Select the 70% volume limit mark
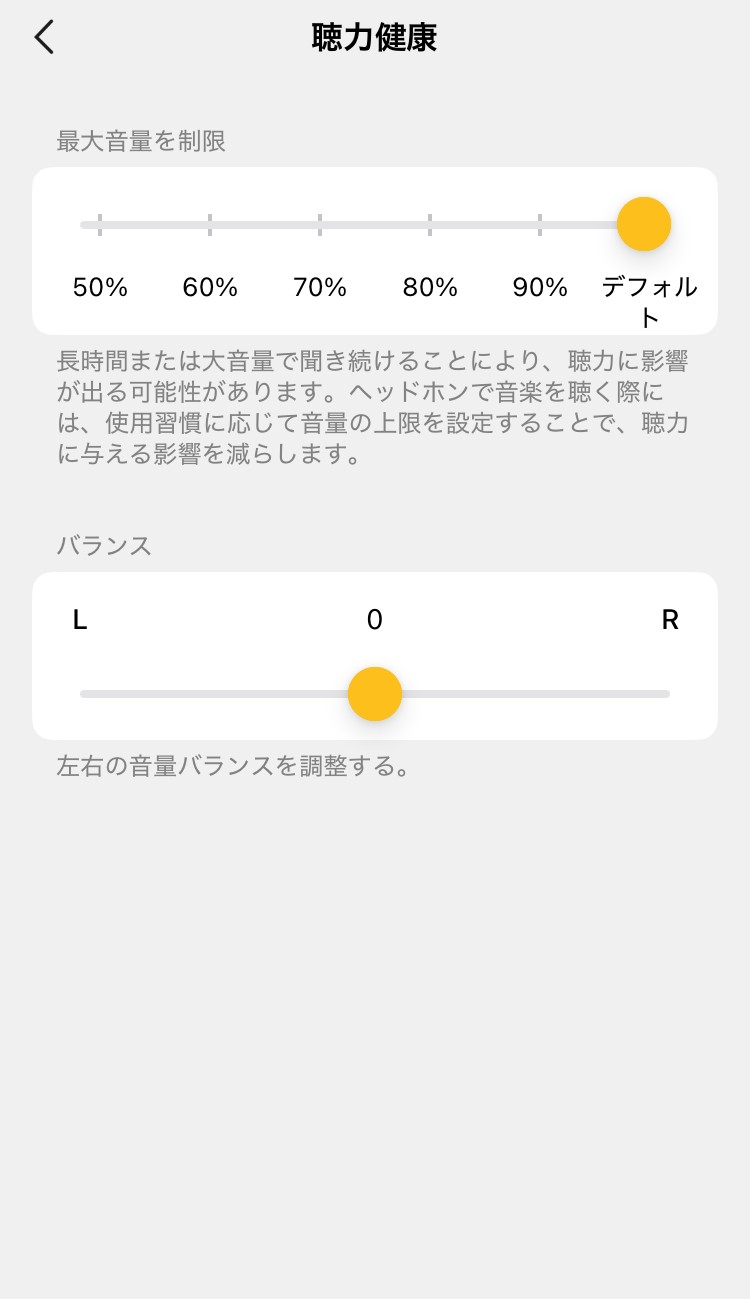This screenshot has height=1299, width=750. [x=319, y=224]
